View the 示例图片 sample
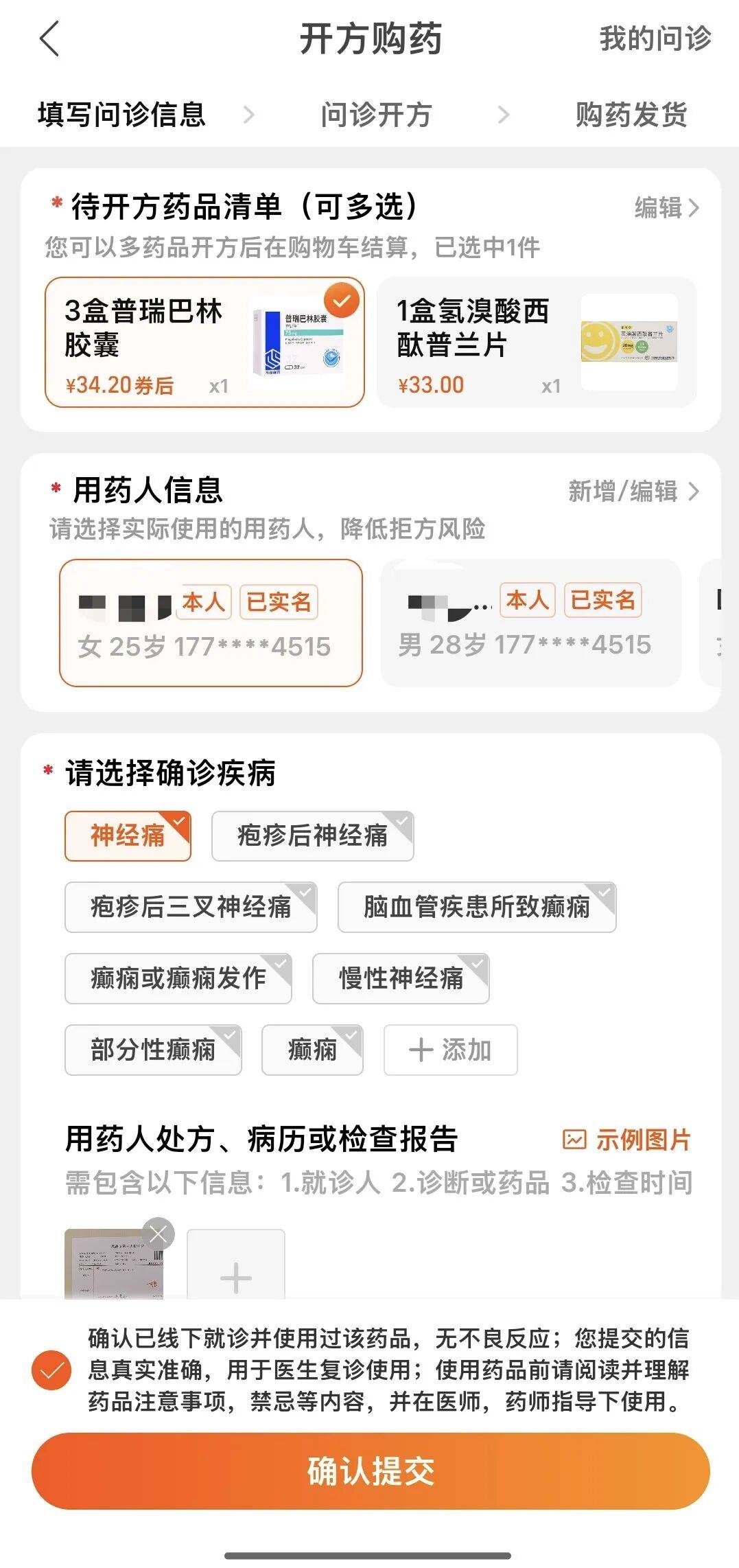The height and width of the screenshot is (1568, 739). coord(626,1140)
